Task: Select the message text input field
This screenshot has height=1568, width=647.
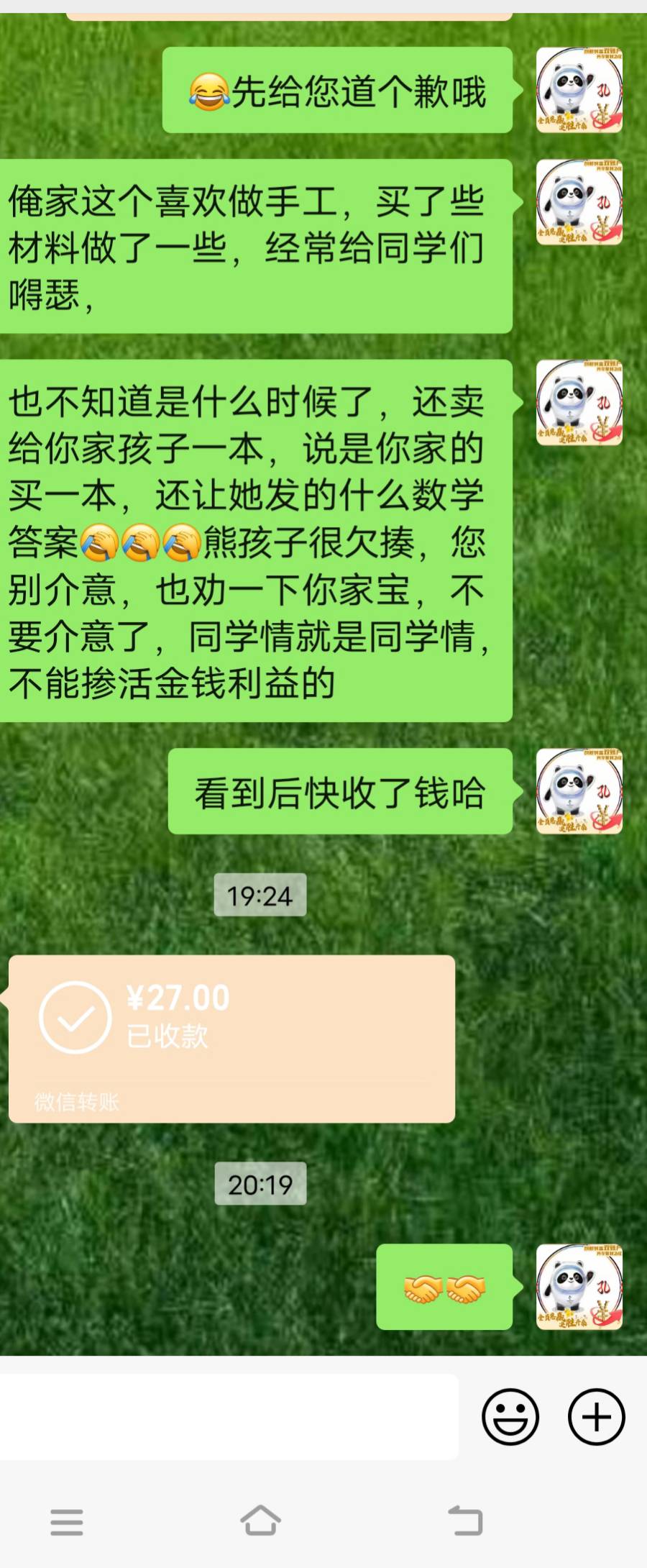Action: (x=230, y=1416)
